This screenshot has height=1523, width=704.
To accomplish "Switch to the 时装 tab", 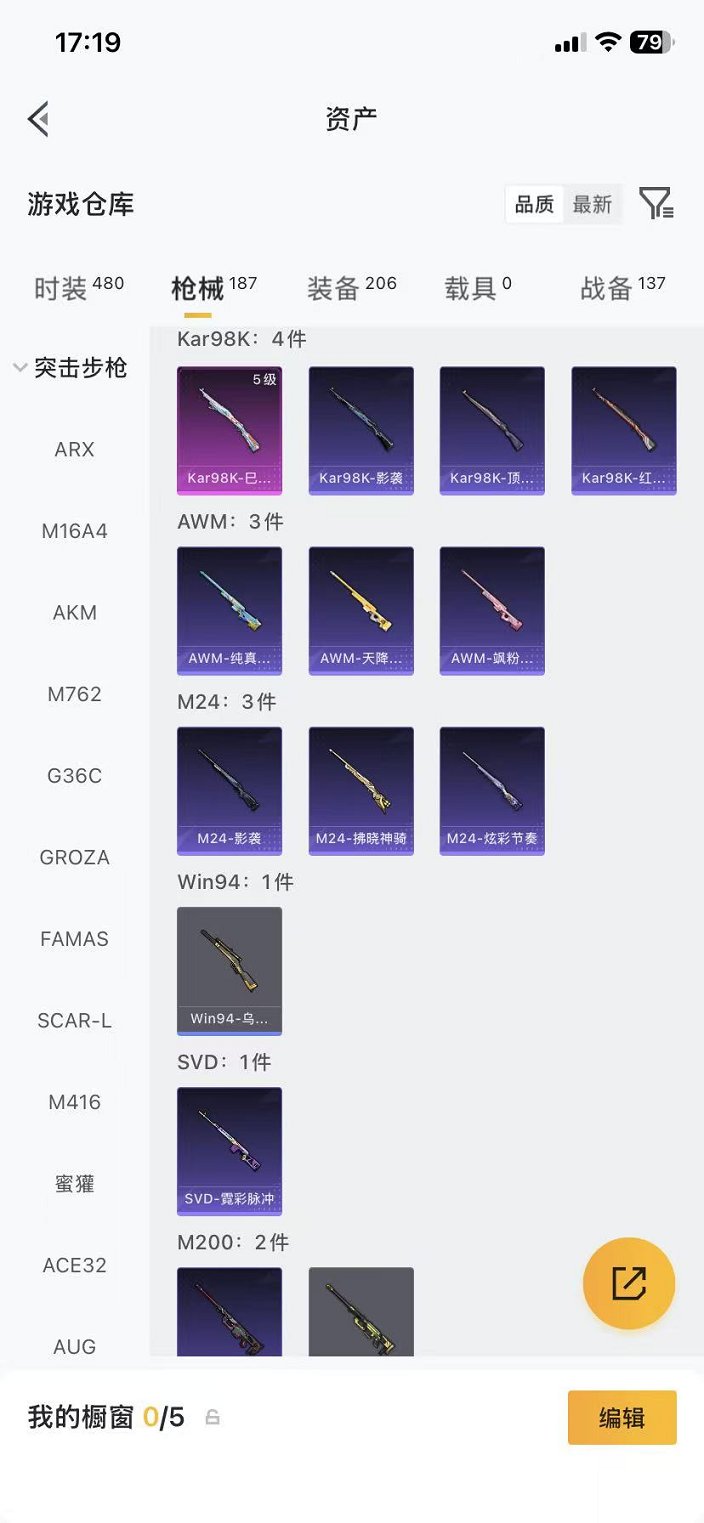I will 79,288.
